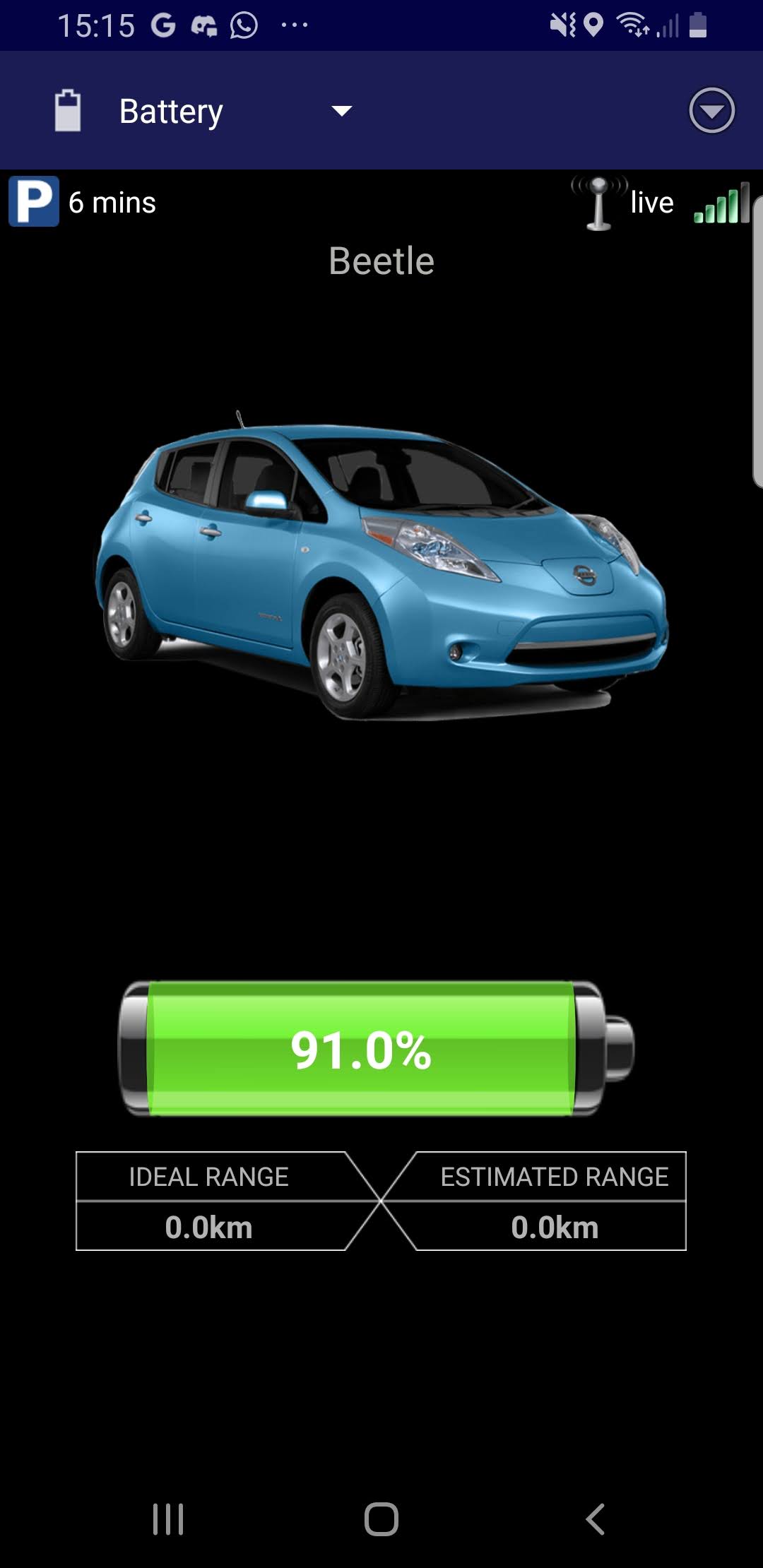This screenshot has width=763, height=1568.
Task: Open the circled down-arrow menu
Action: click(x=711, y=111)
